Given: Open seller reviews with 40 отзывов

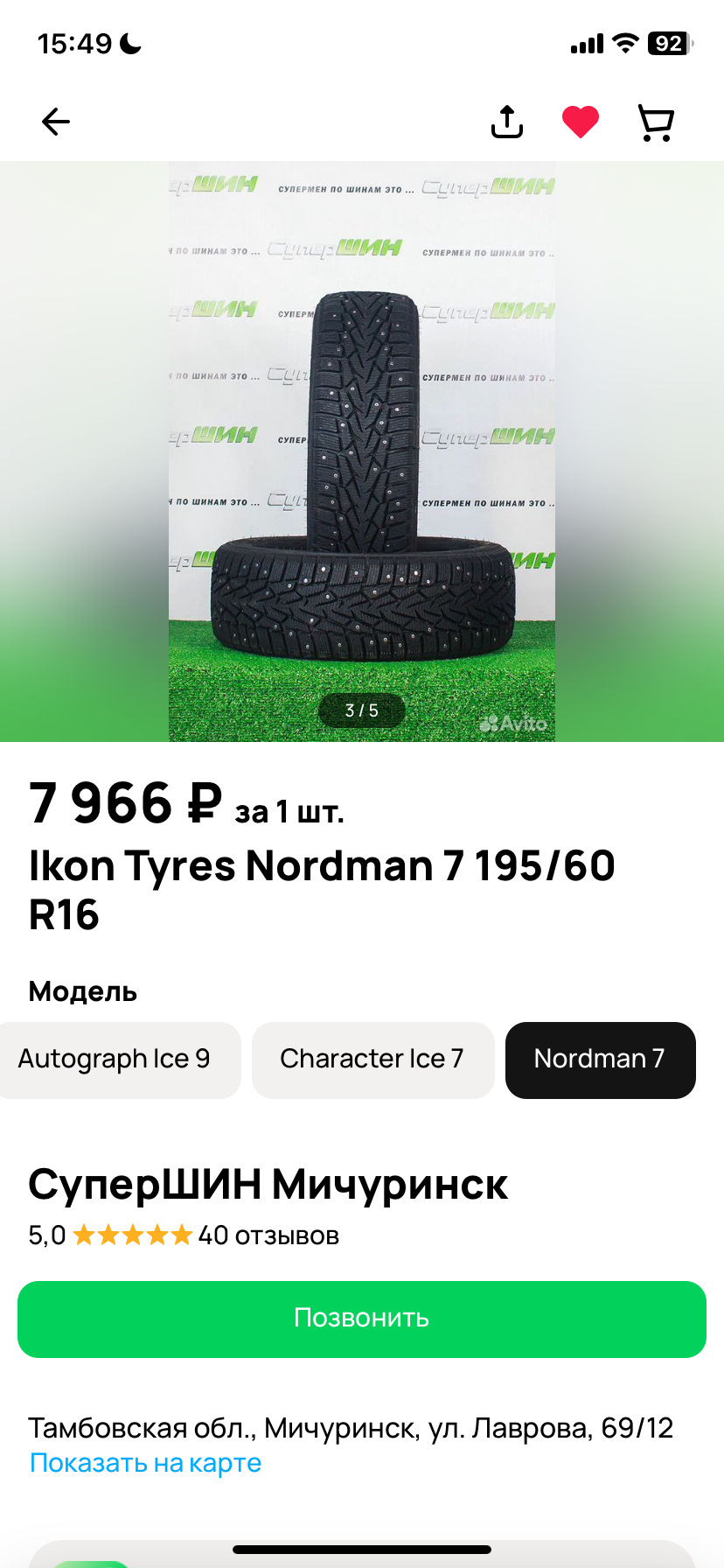Looking at the screenshot, I should [x=268, y=1235].
